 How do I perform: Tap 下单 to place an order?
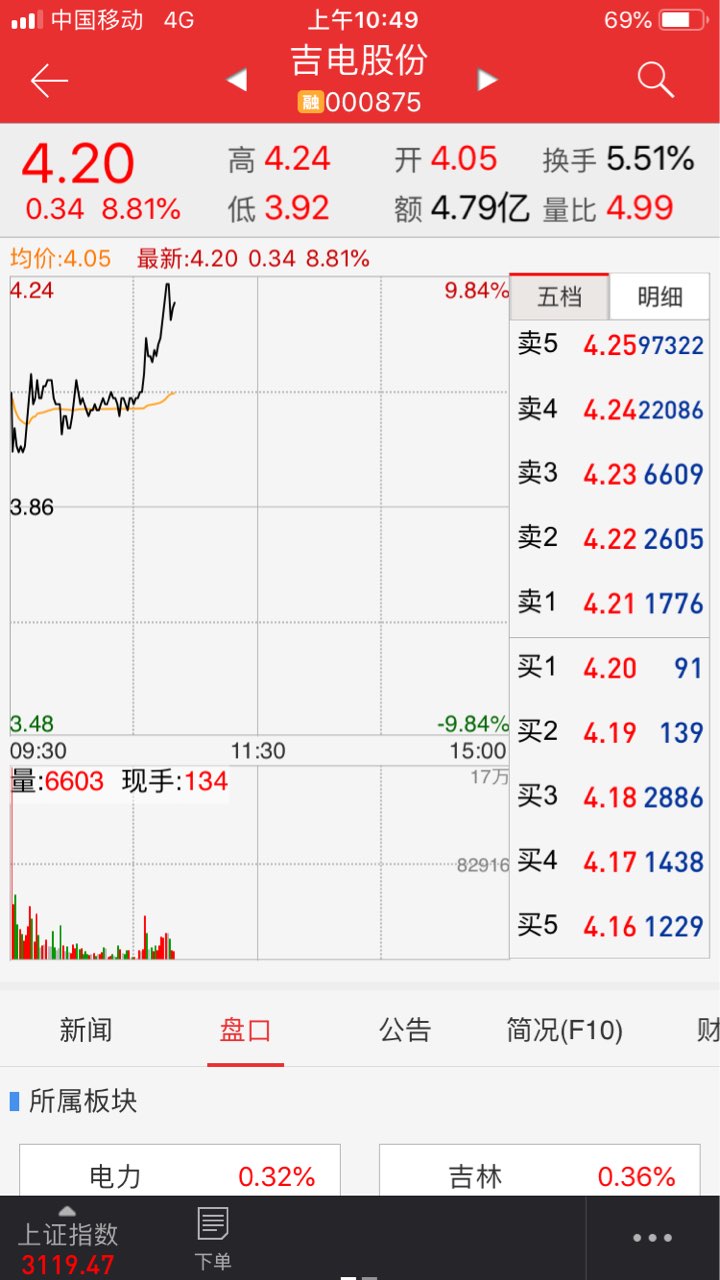point(213,1238)
